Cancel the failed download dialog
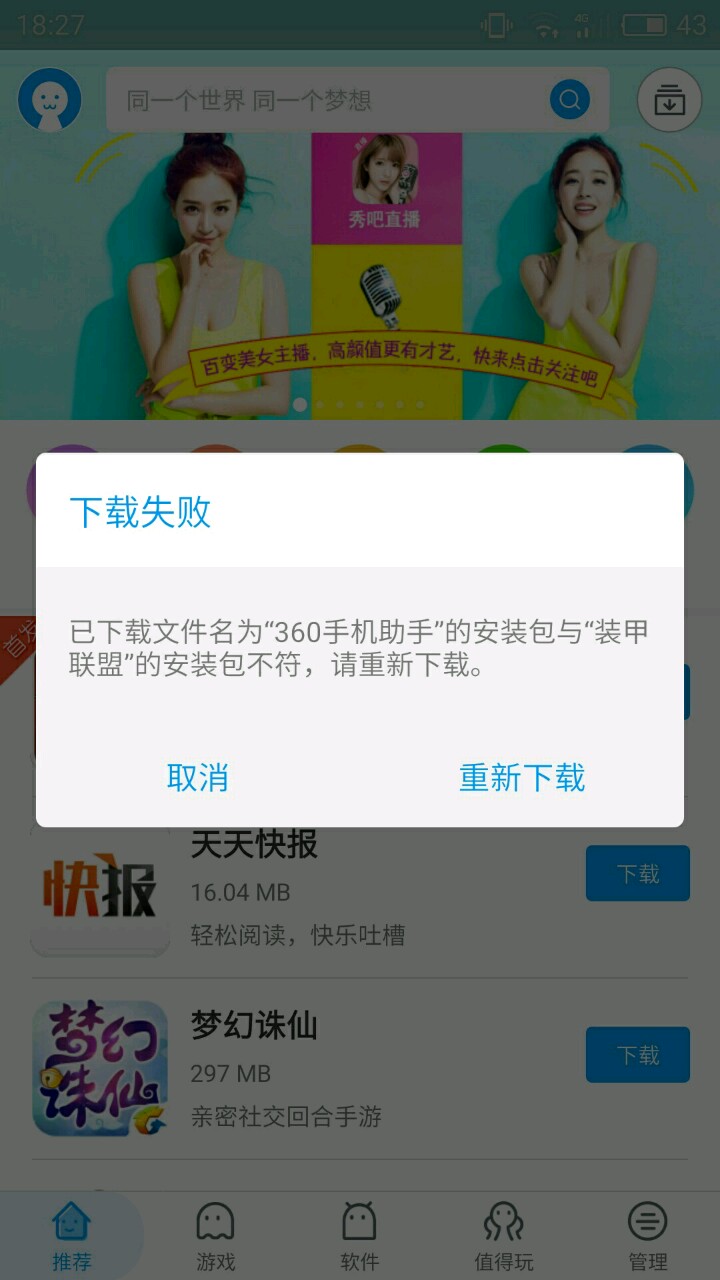This screenshot has height=1280, width=720. 197,777
